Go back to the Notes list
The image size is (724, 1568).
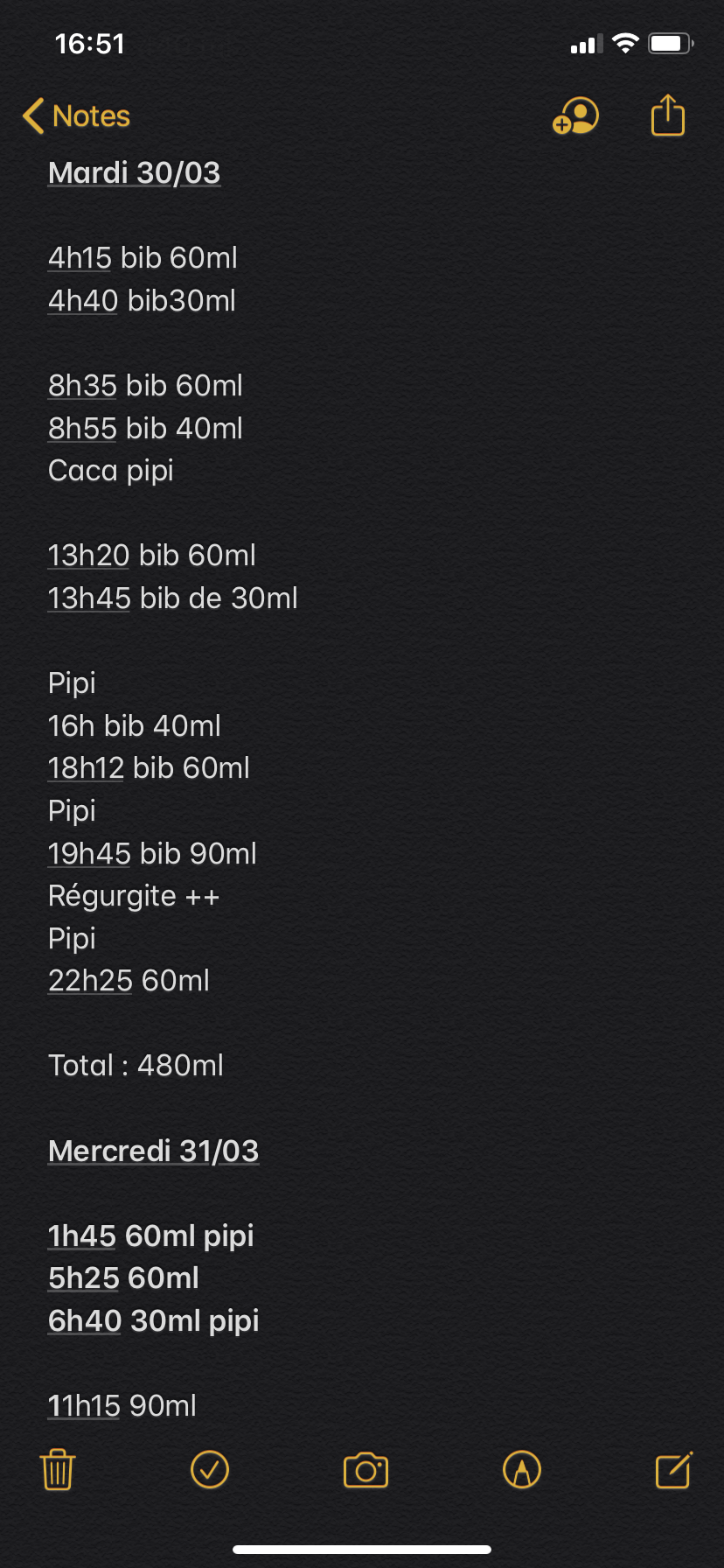point(77,116)
